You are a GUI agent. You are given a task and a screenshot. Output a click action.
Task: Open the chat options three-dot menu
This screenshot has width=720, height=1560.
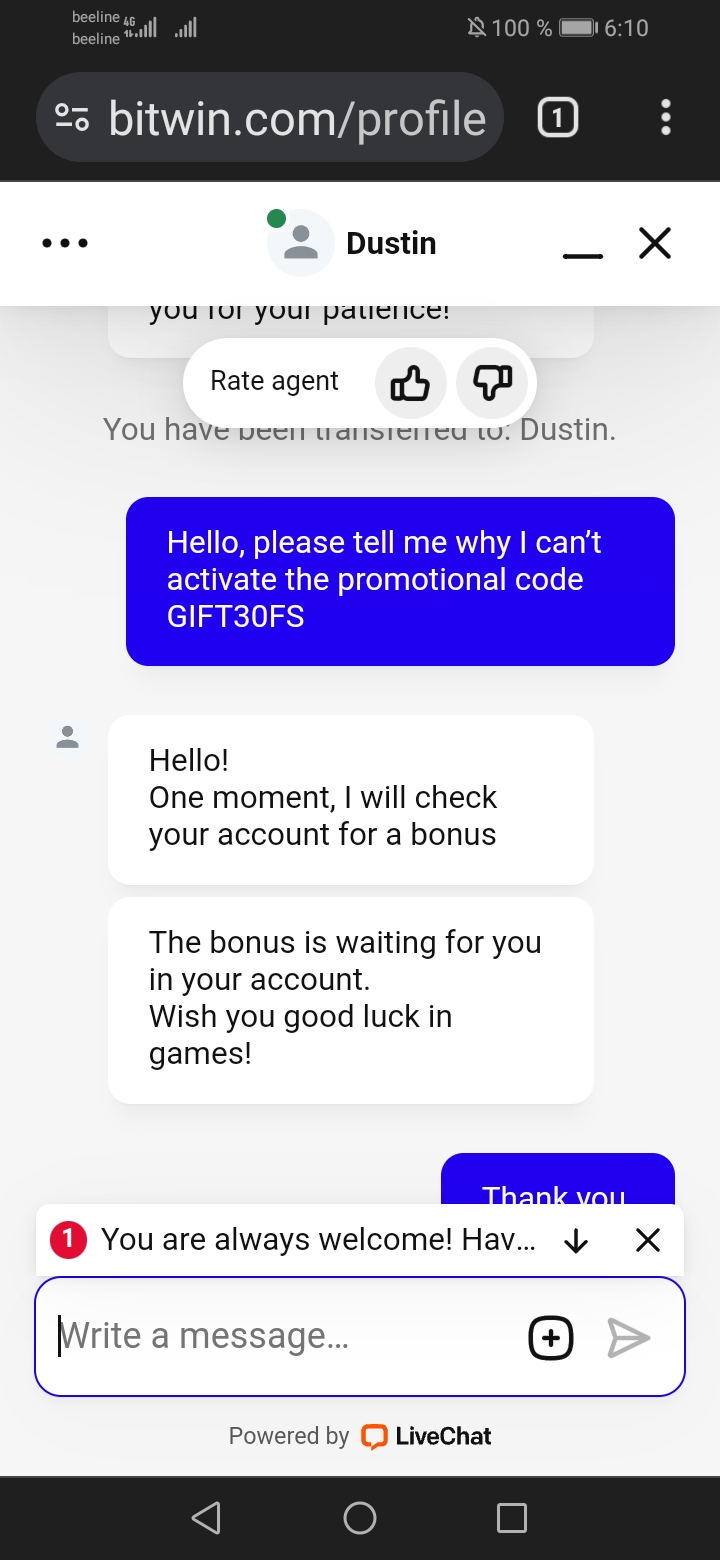(x=65, y=243)
